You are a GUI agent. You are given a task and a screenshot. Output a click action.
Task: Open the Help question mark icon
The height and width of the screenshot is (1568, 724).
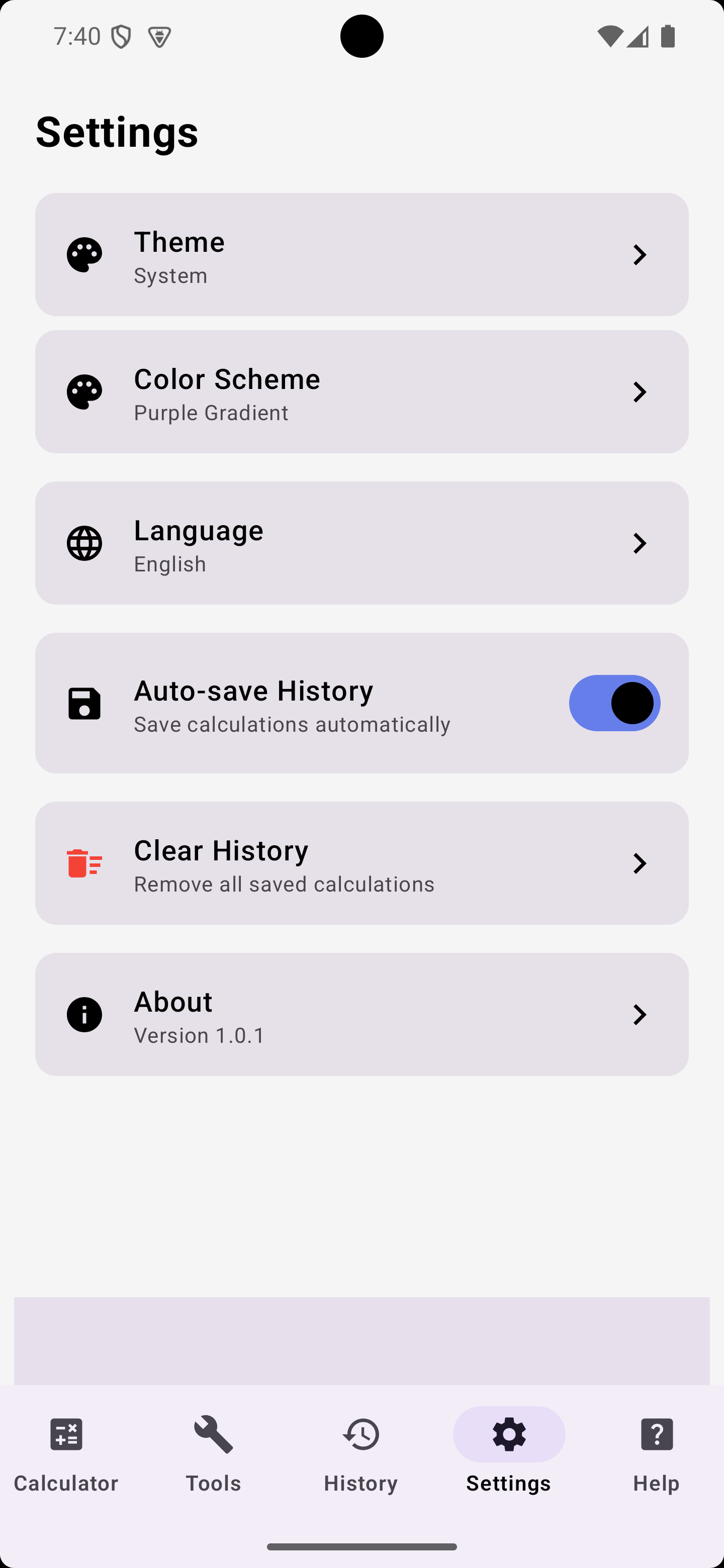click(x=657, y=1434)
